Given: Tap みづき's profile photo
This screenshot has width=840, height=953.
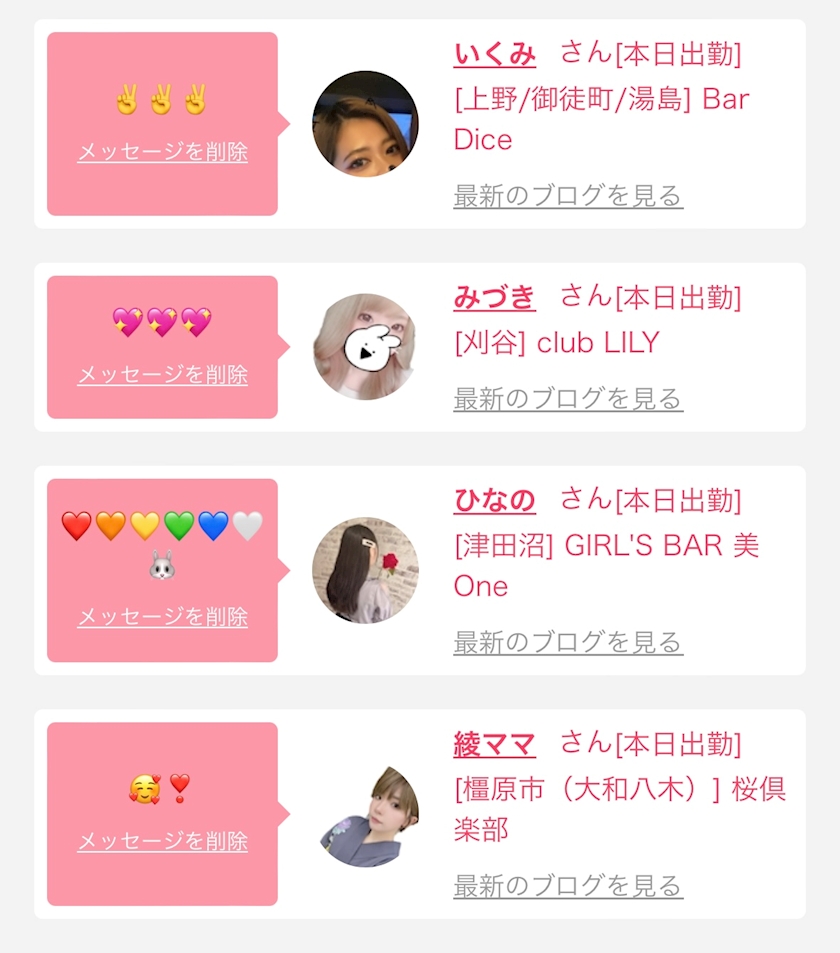Looking at the screenshot, I should [x=365, y=347].
